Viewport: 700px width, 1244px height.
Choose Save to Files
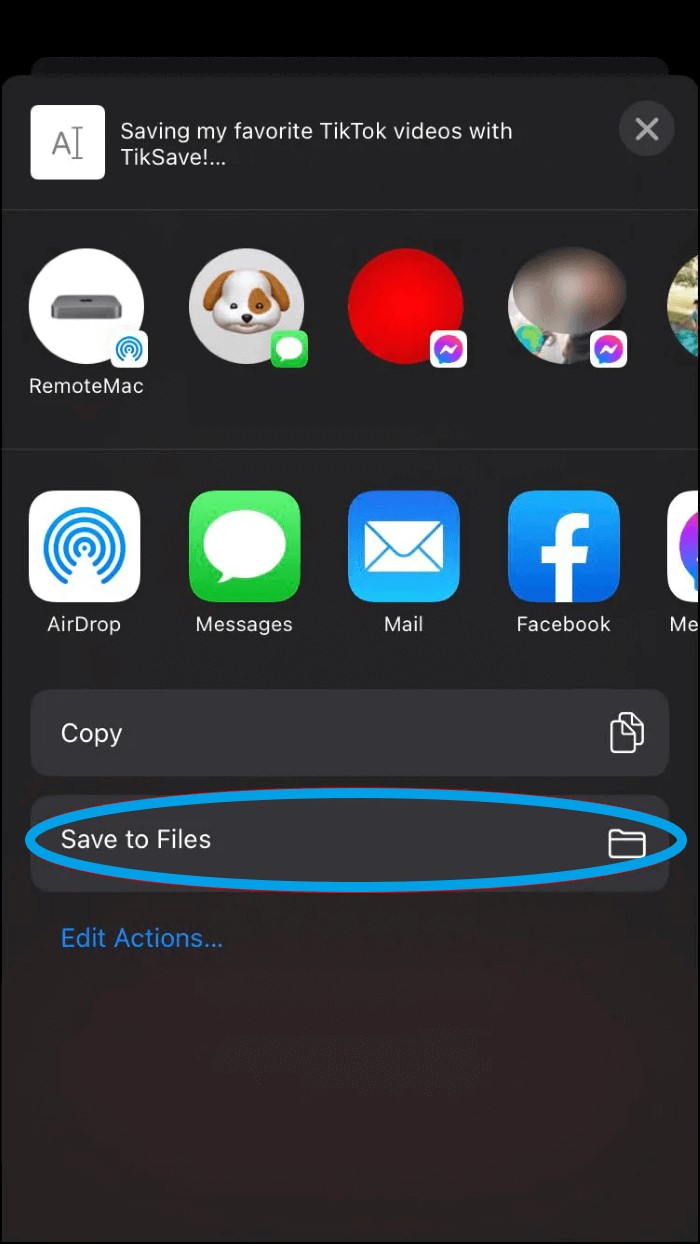(349, 841)
